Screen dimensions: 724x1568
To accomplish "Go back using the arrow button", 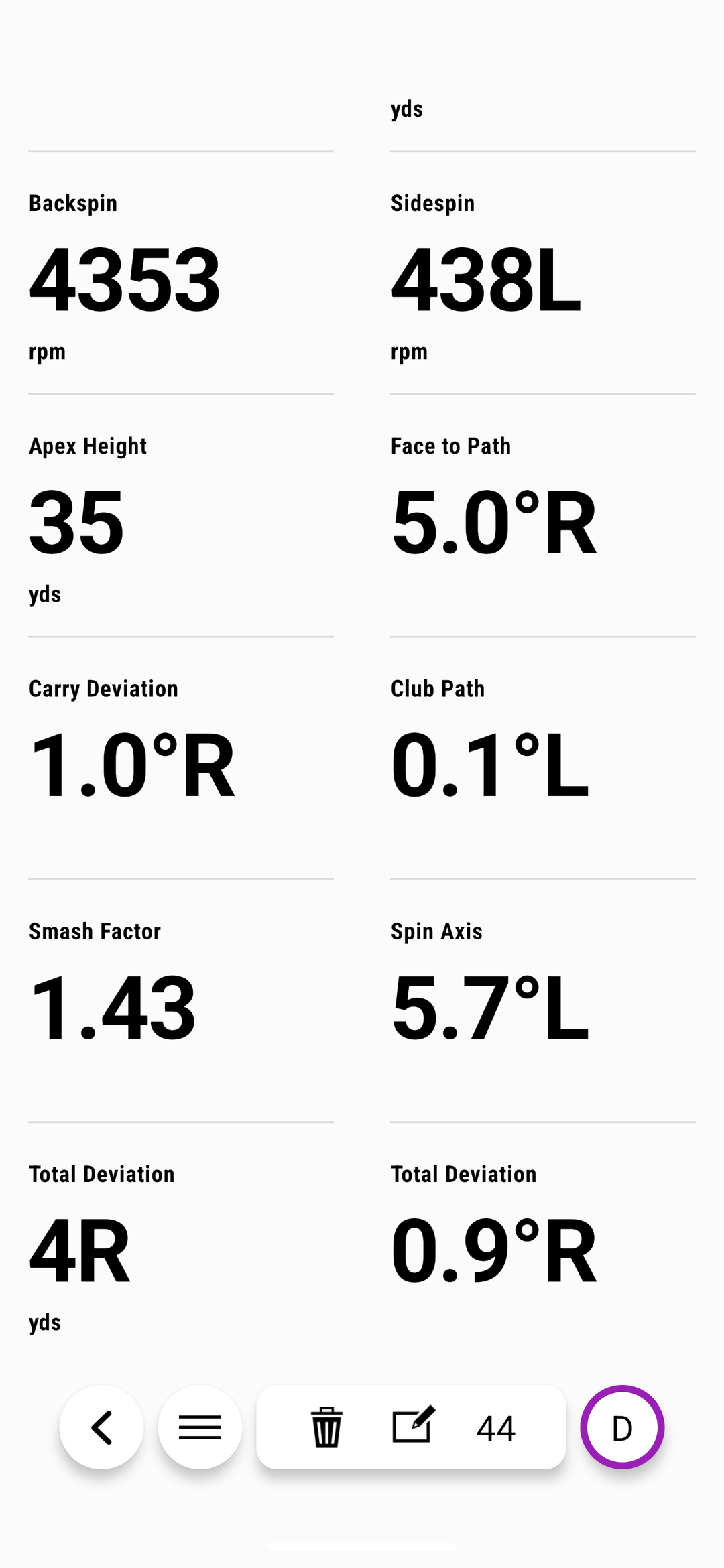I will [101, 1427].
